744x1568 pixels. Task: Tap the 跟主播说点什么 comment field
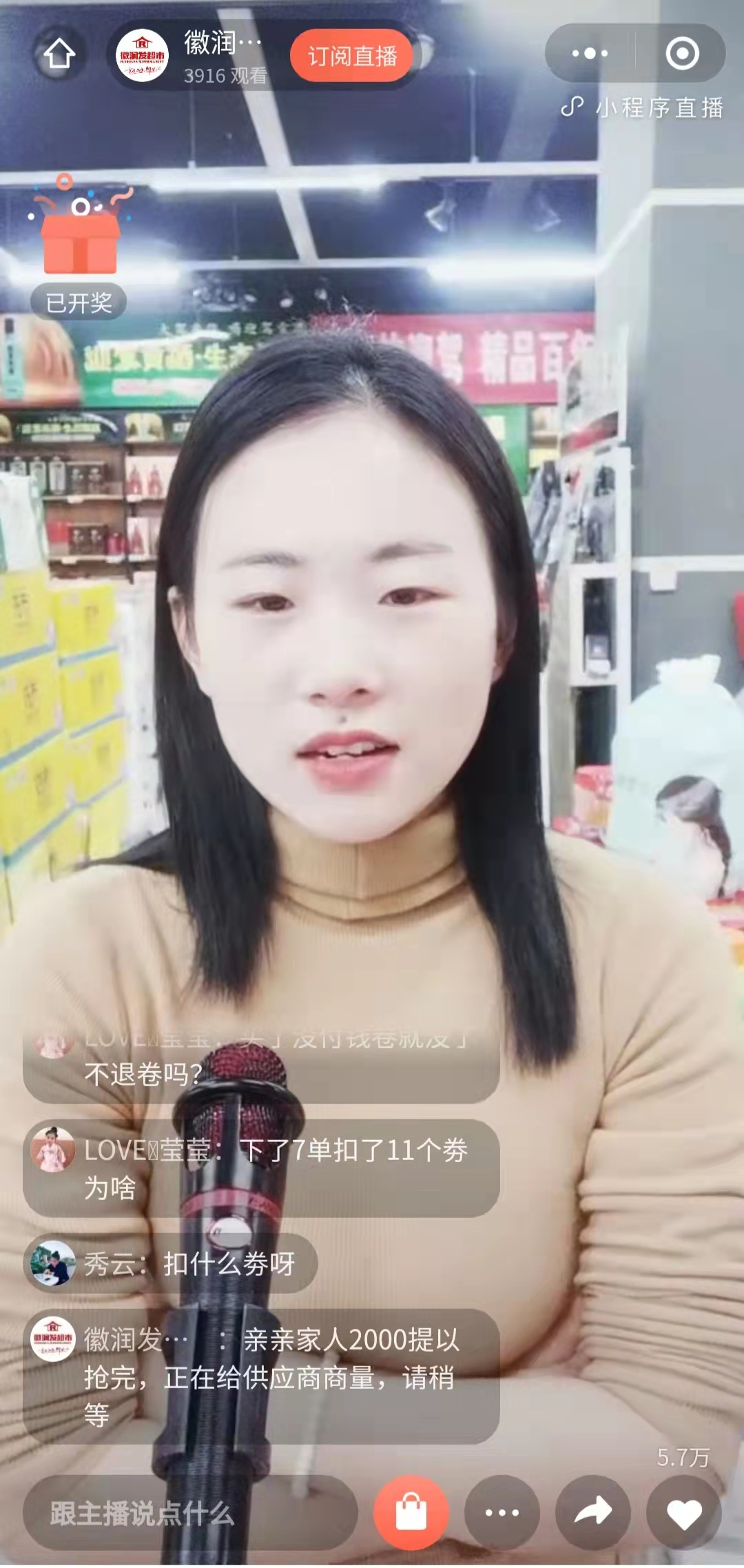pos(189,1513)
